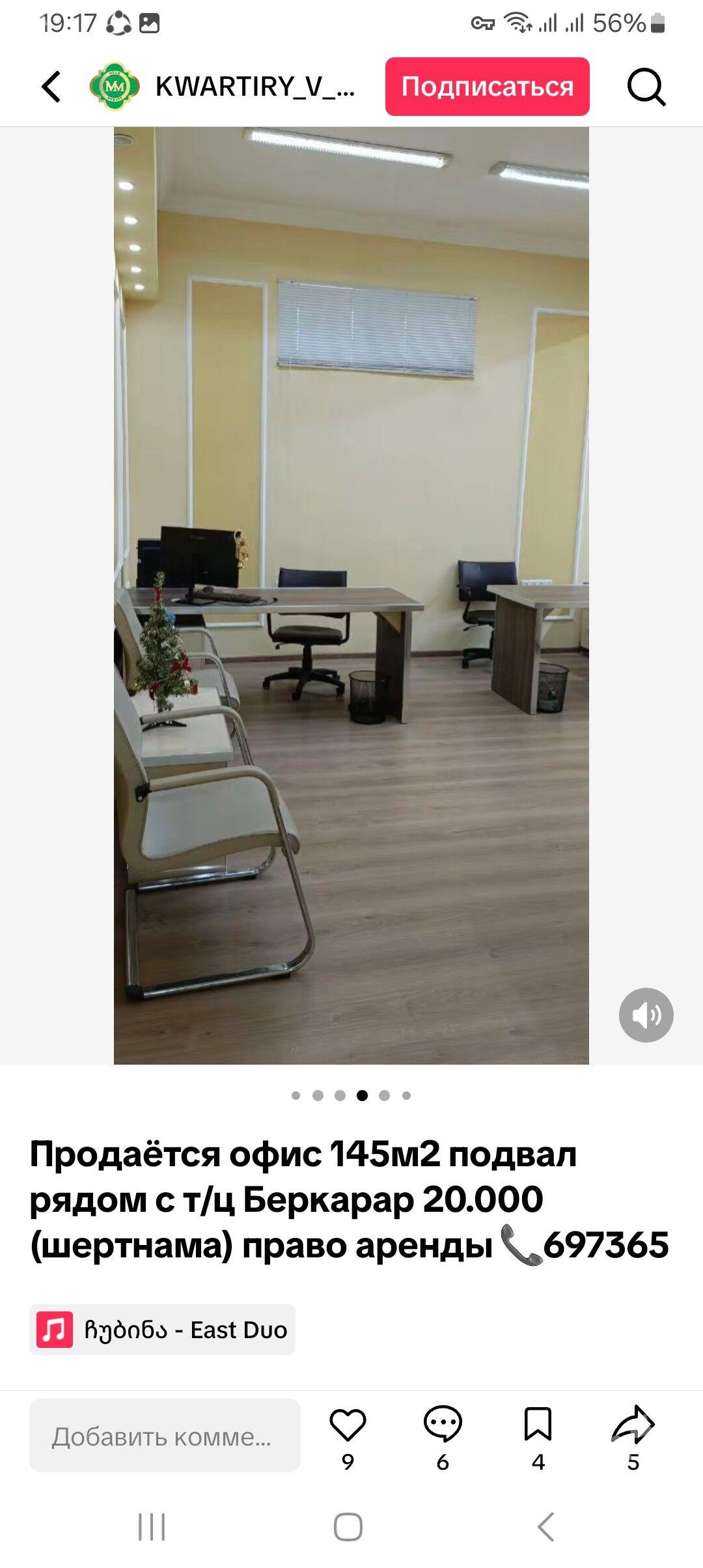Open the East Duo music track chip
Screen dimensions: 703x1568
coord(162,1330)
